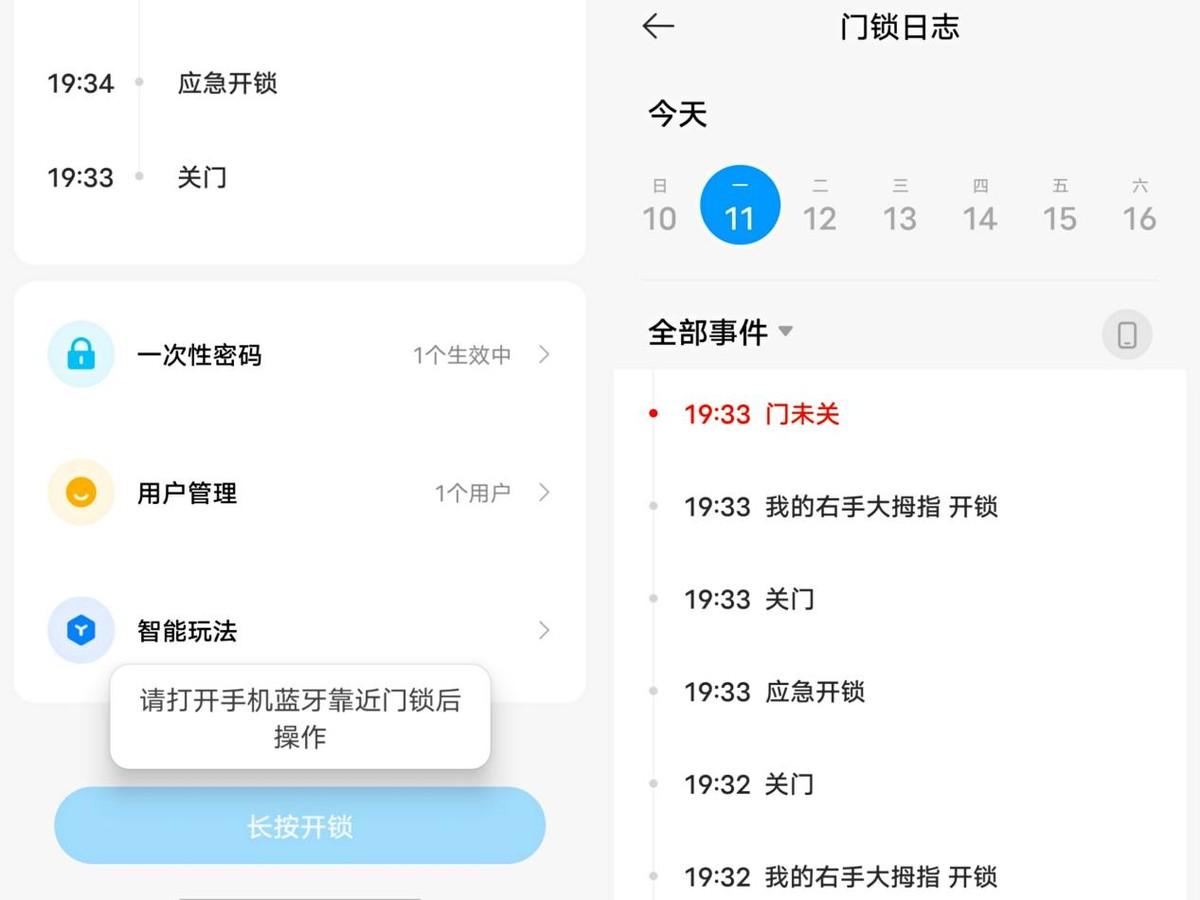Select Saturday the 16th in the calendar
This screenshot has height=900, width=1200.
click(x=1140, y=206)
